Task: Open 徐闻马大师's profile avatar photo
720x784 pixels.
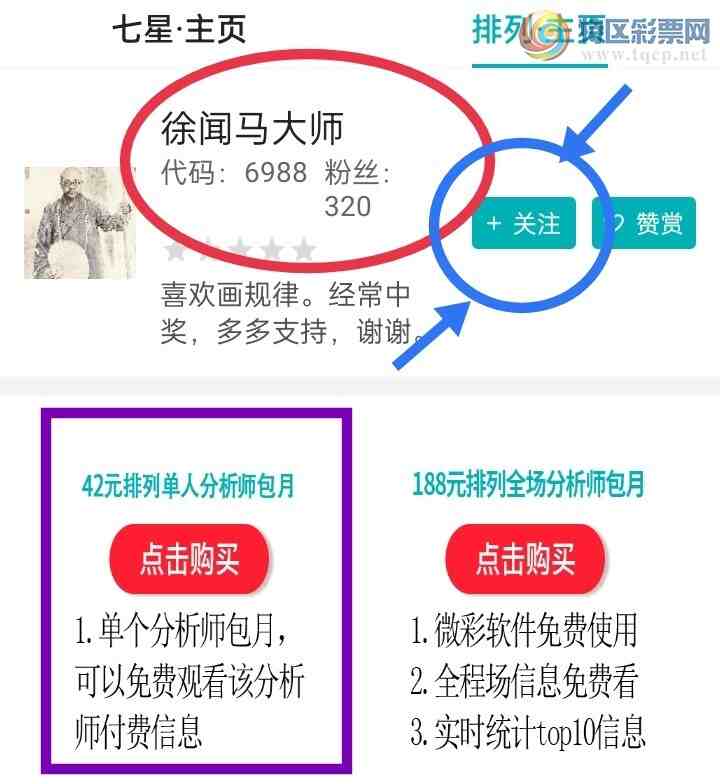Action: [78, 223]
